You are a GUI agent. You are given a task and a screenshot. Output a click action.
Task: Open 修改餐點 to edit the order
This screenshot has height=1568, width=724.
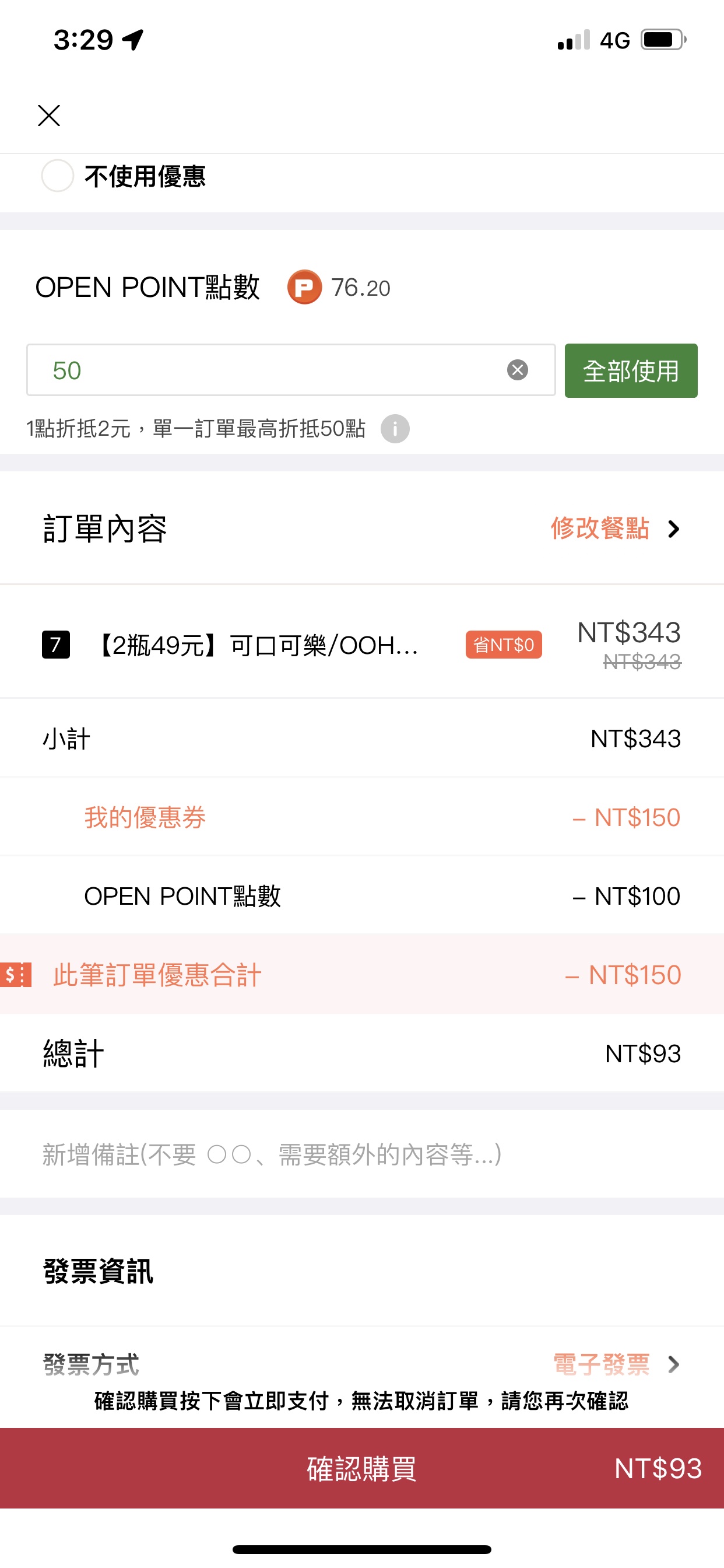click(615, 528)
